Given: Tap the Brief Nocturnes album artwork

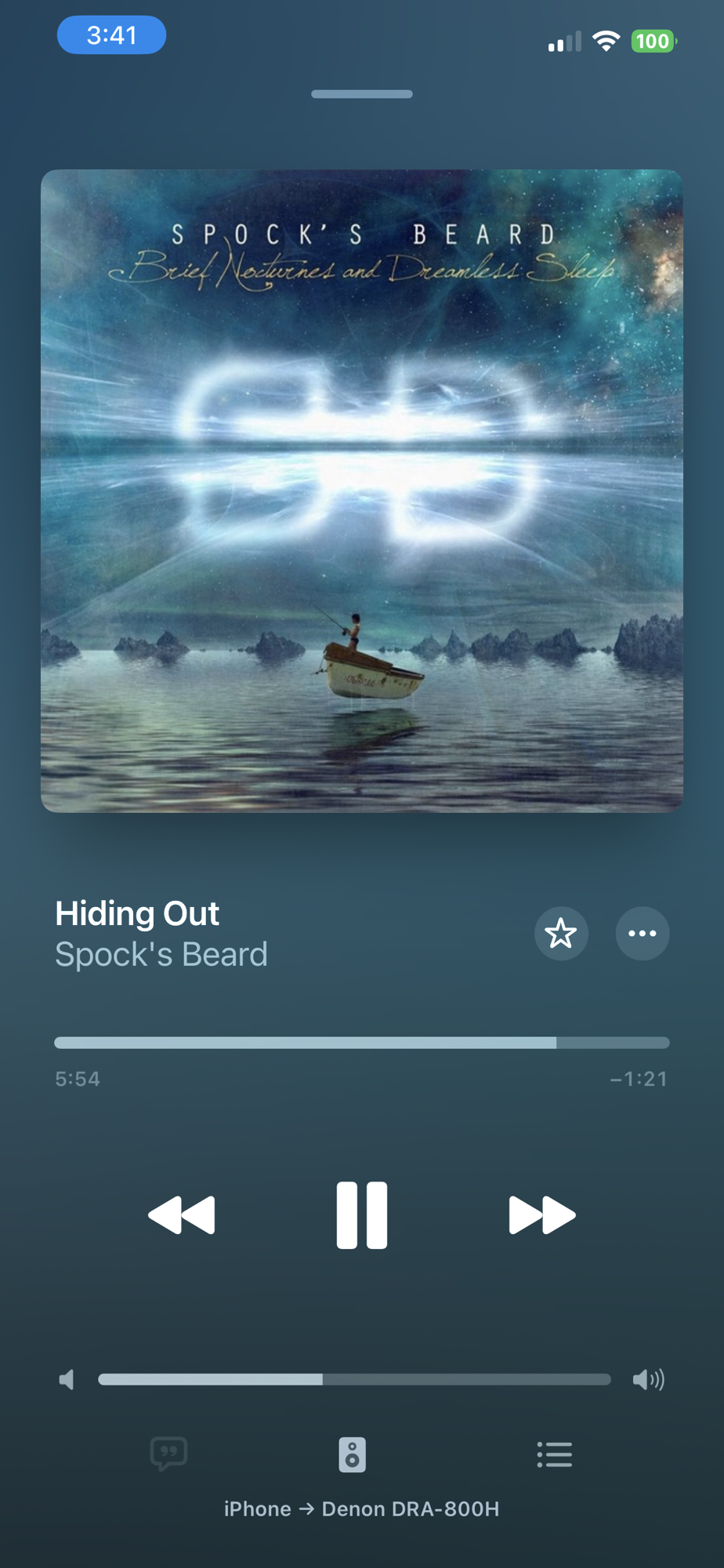Looking at the screenshot, I should 361,491.
